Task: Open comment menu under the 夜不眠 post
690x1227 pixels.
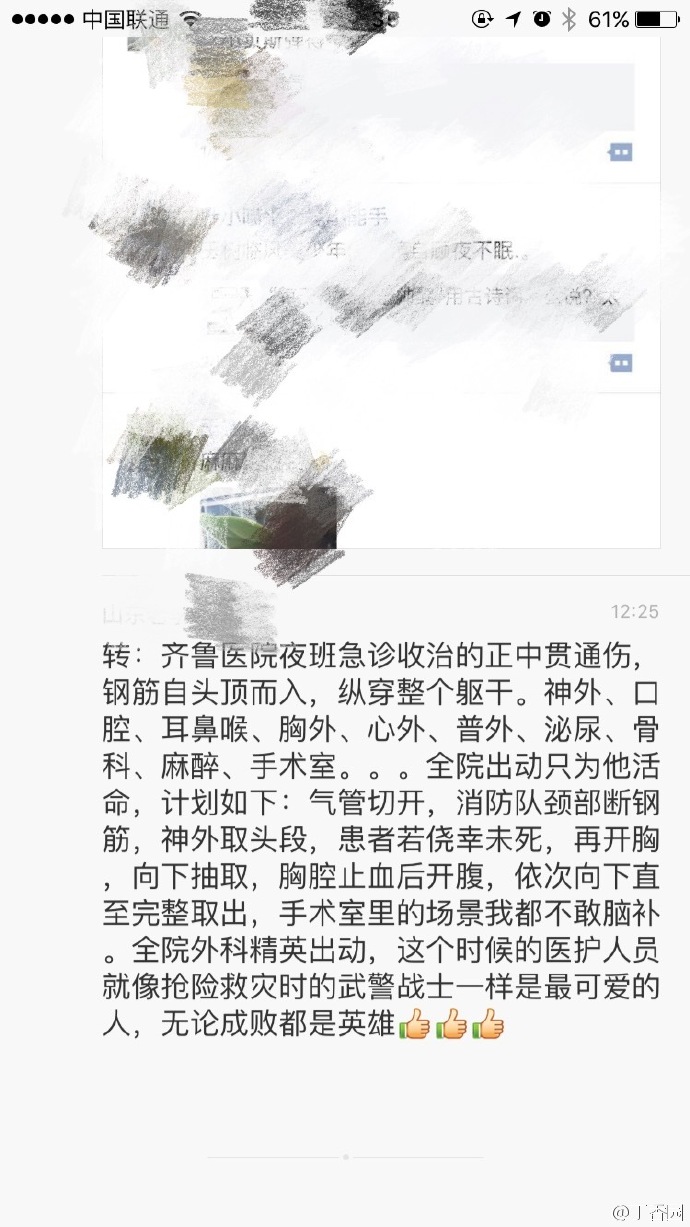Action: (621, 362)
